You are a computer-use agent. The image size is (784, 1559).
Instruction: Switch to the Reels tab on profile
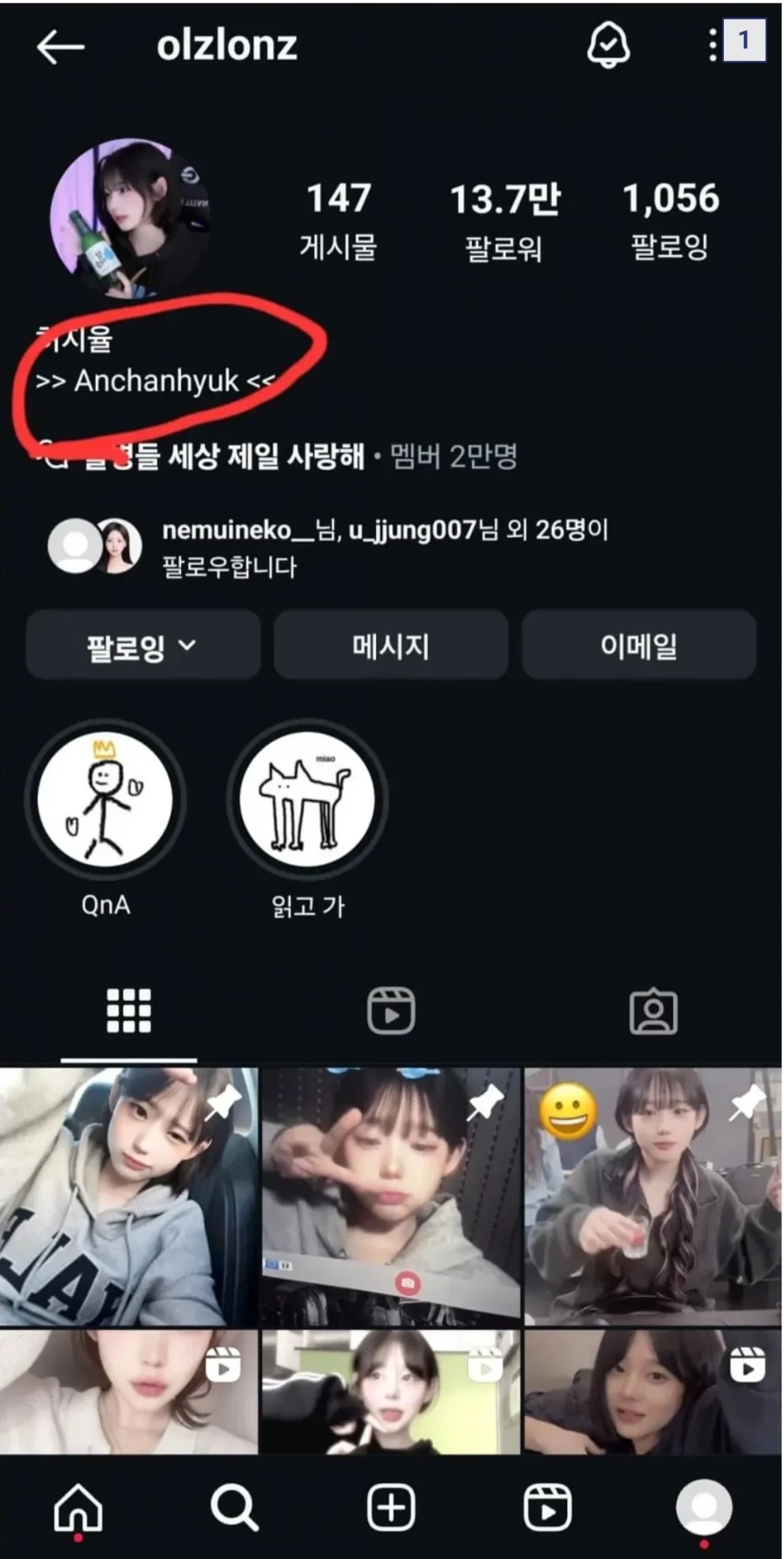(x=390, y=1011)
